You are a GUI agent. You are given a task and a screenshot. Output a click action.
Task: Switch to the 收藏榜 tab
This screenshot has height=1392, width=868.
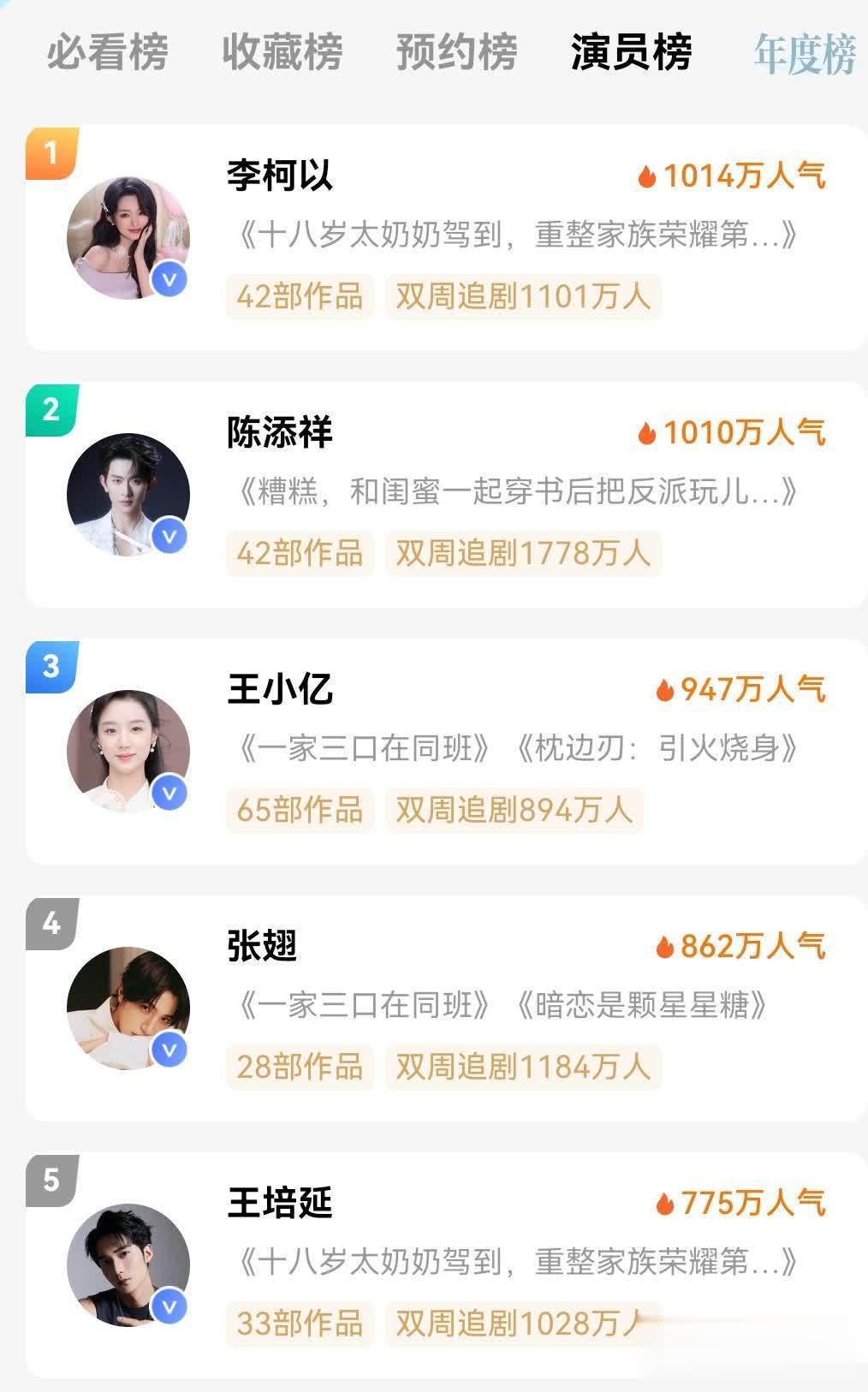[282, 53]
